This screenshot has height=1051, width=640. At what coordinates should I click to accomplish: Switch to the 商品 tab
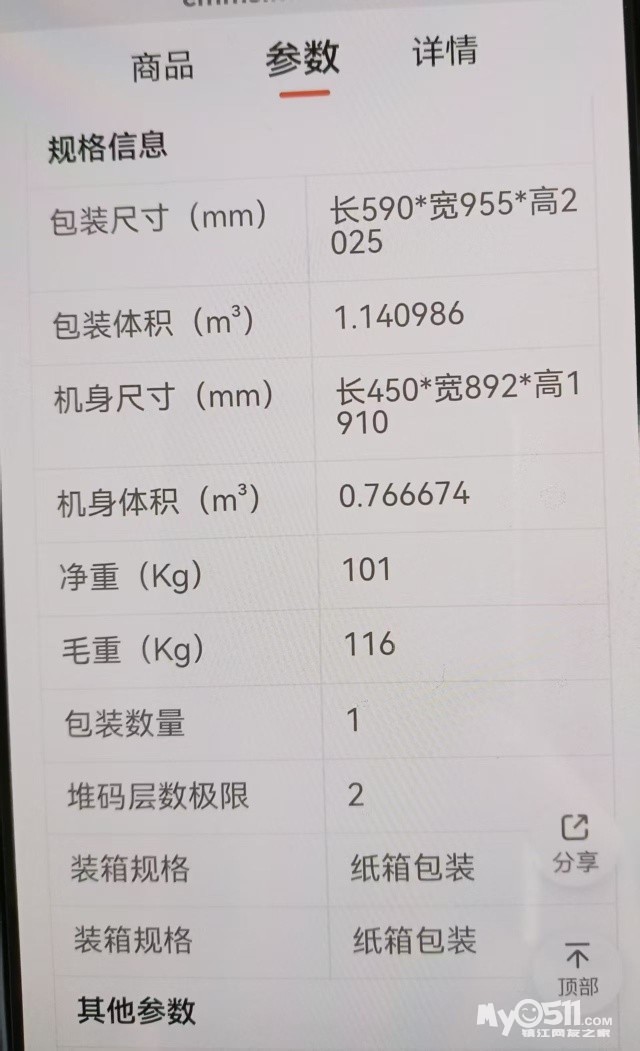coord(162,66)
